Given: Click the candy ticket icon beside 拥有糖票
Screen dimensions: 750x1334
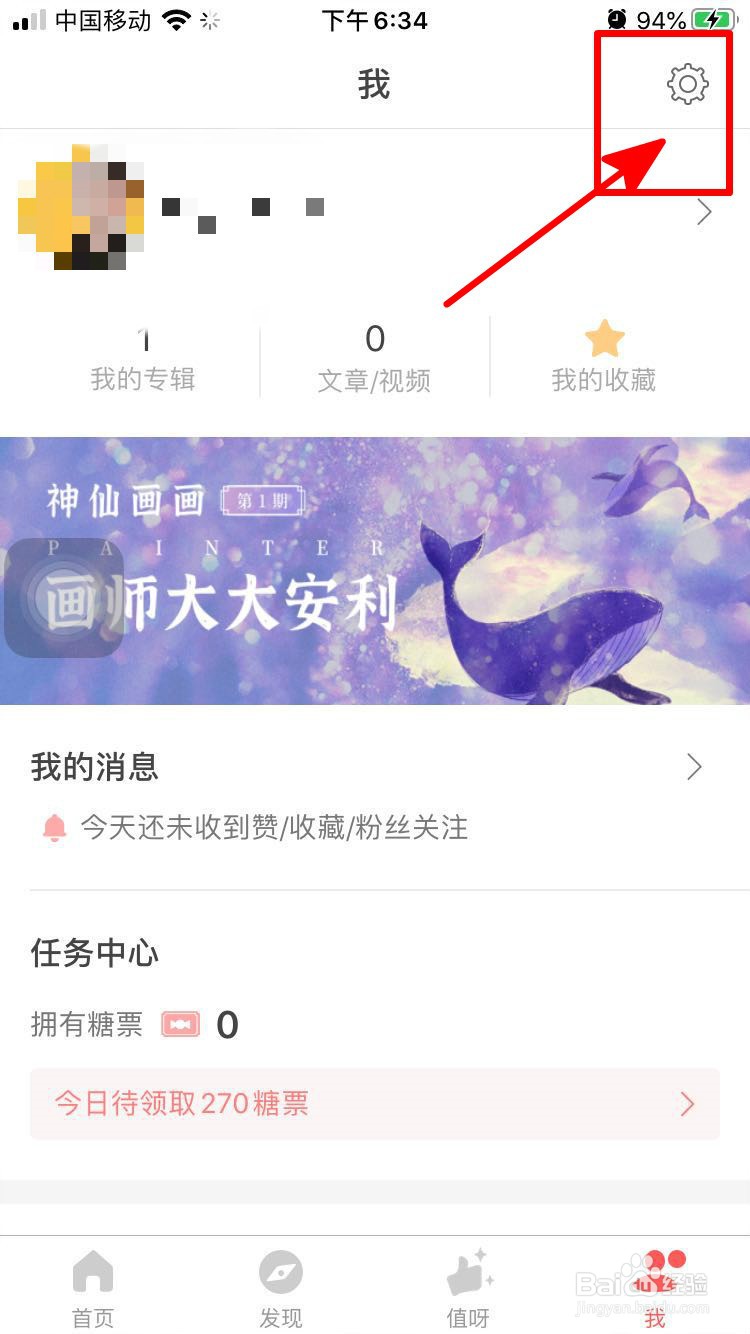Looking at the screenshot, I should (179, 1024).
